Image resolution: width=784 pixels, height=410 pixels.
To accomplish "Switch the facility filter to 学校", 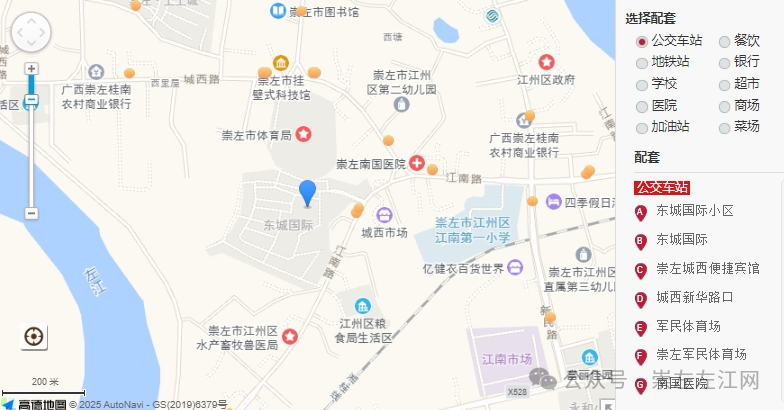I will coord(642,84).
